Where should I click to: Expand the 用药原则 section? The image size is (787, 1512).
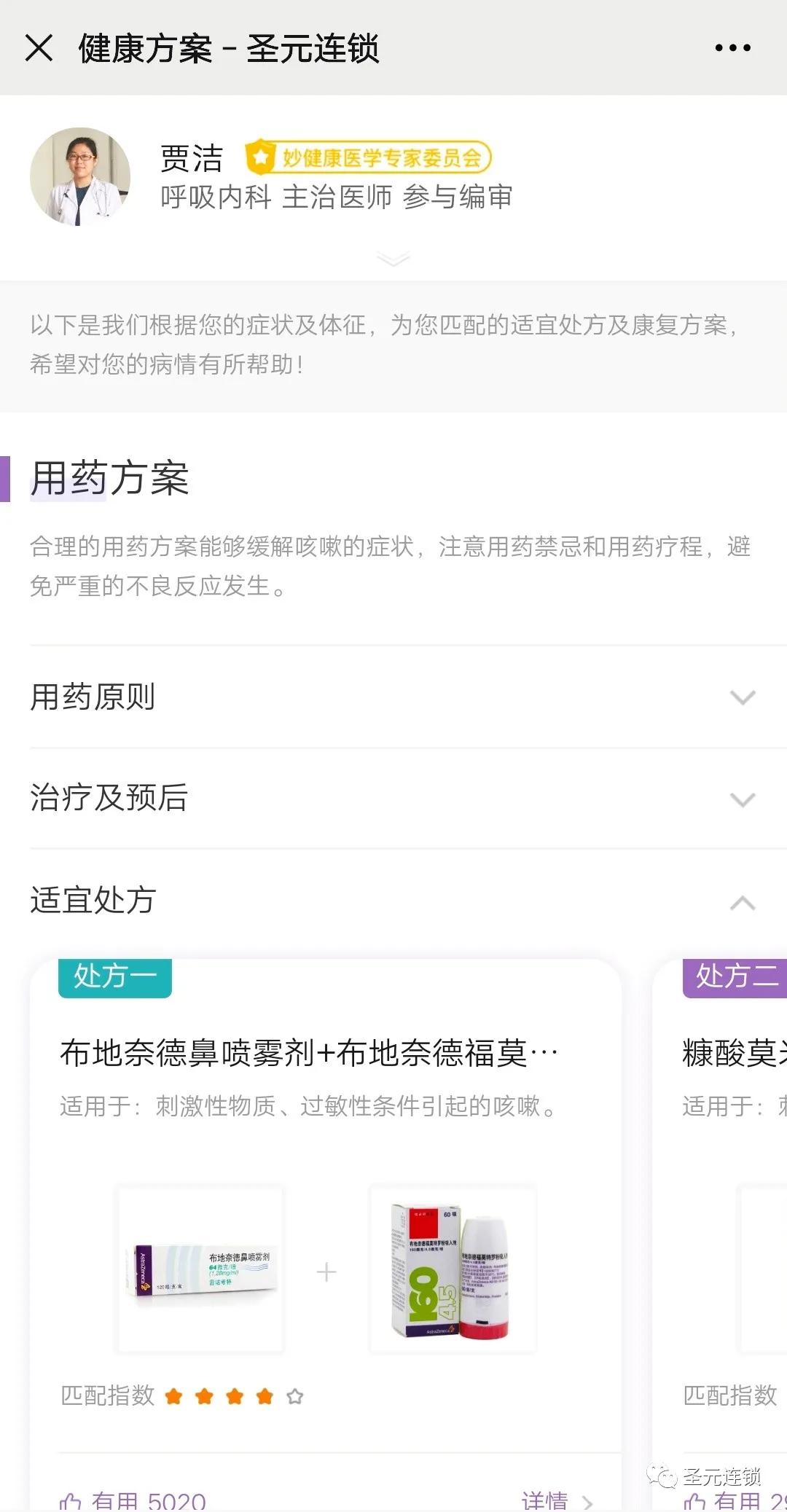743,697
